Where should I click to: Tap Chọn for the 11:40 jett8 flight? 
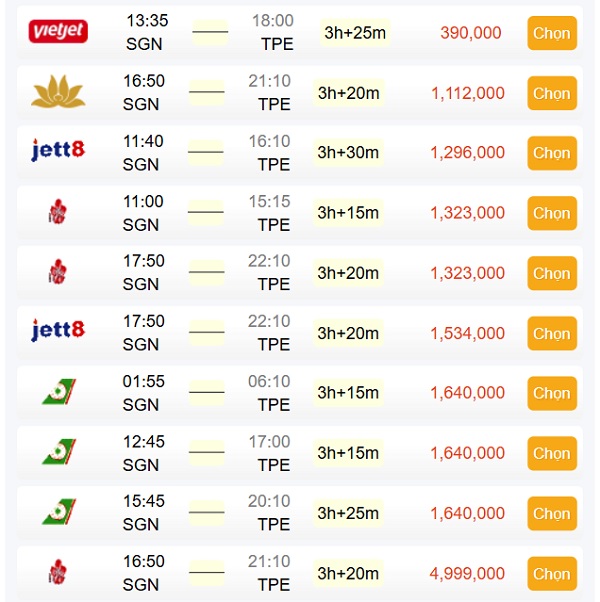[551, 153]
